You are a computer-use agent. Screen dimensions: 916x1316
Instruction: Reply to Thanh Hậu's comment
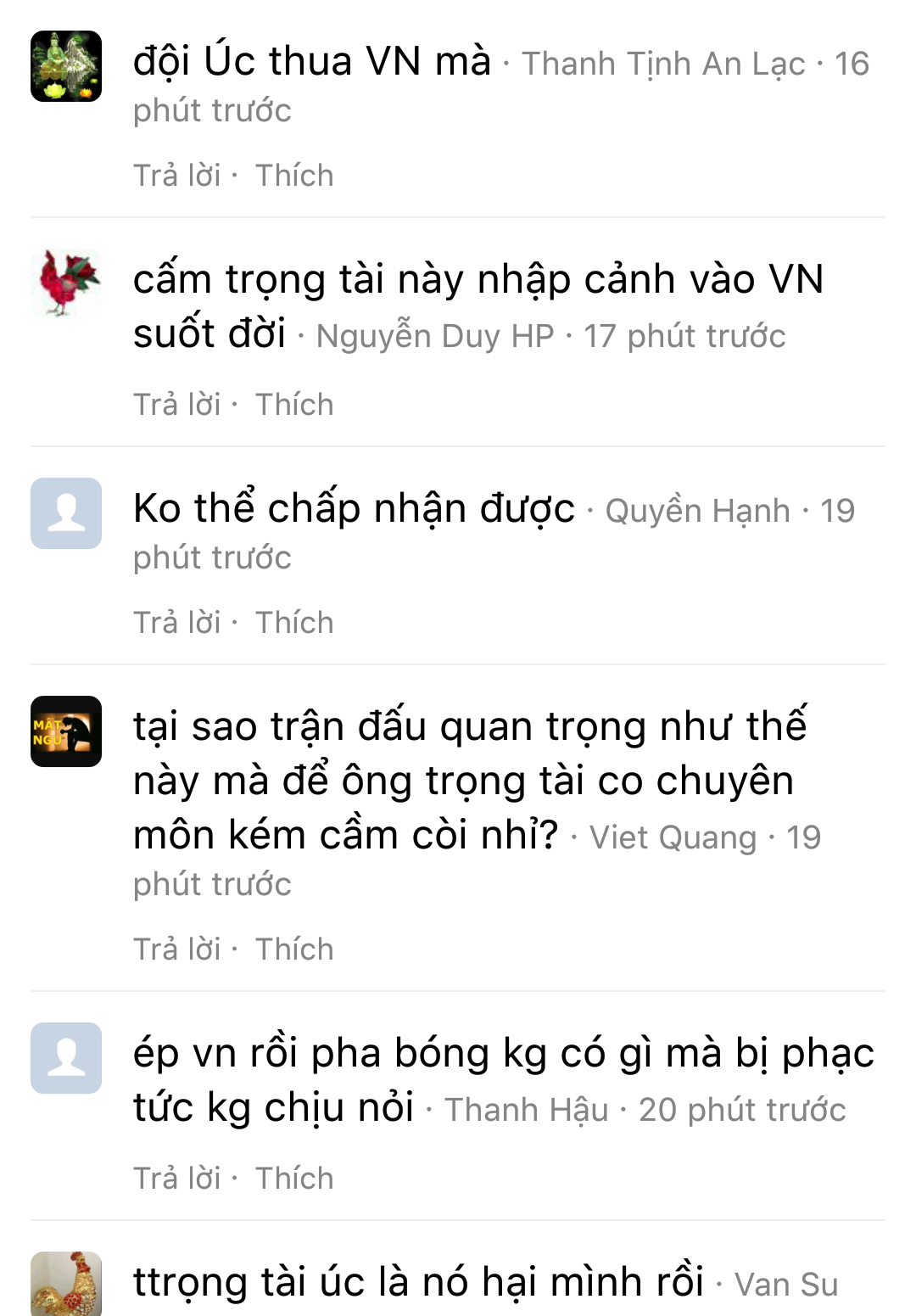176,1179
